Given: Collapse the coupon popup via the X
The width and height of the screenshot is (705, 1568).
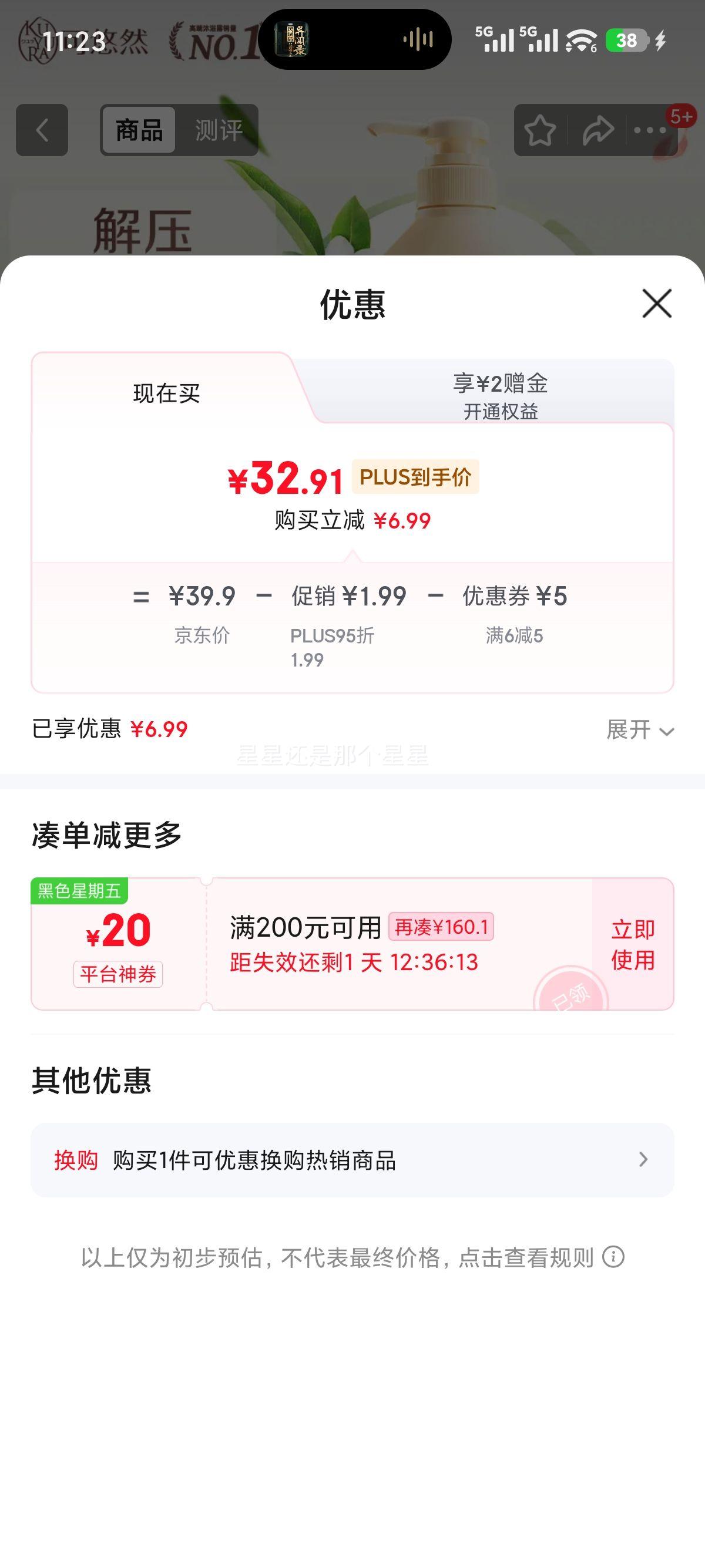Looking at the screenshot, I should click(x=656, y=305).
